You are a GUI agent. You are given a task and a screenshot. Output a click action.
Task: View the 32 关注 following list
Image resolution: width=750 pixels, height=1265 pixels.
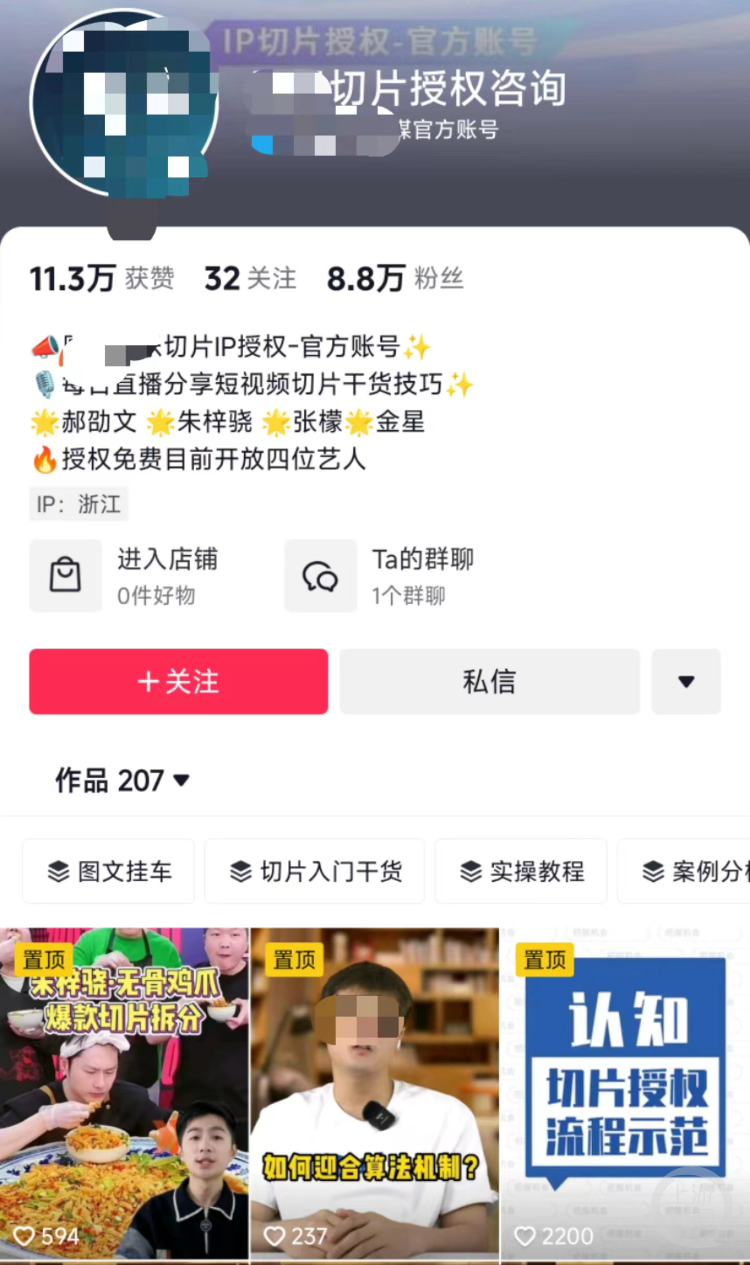250,278
